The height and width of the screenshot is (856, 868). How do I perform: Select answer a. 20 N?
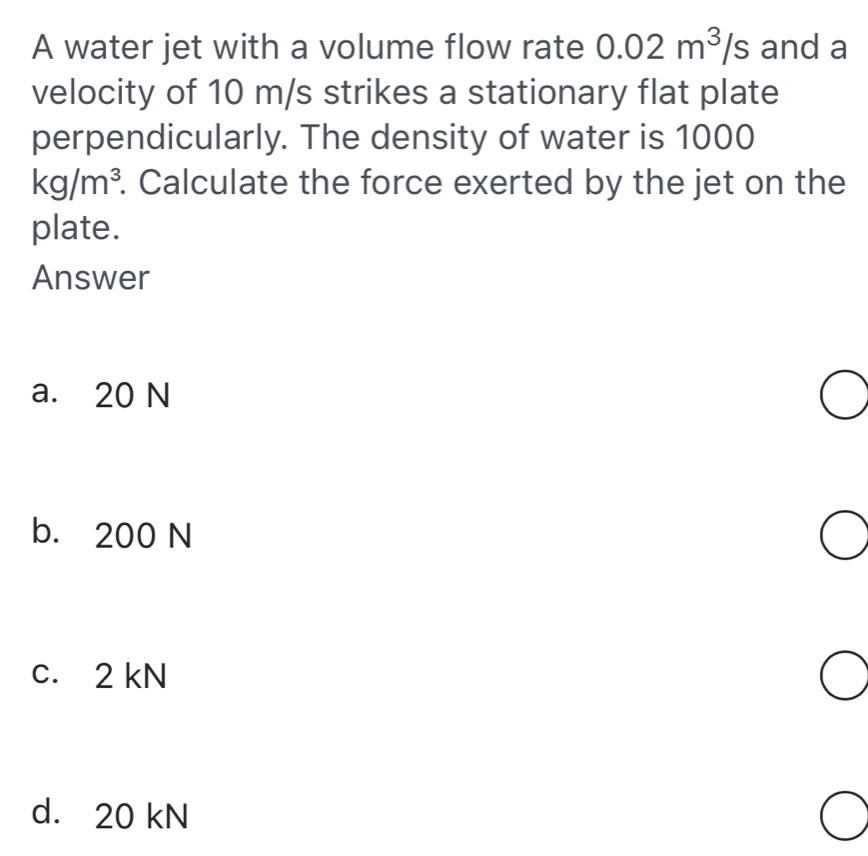[x=845, y=396]
